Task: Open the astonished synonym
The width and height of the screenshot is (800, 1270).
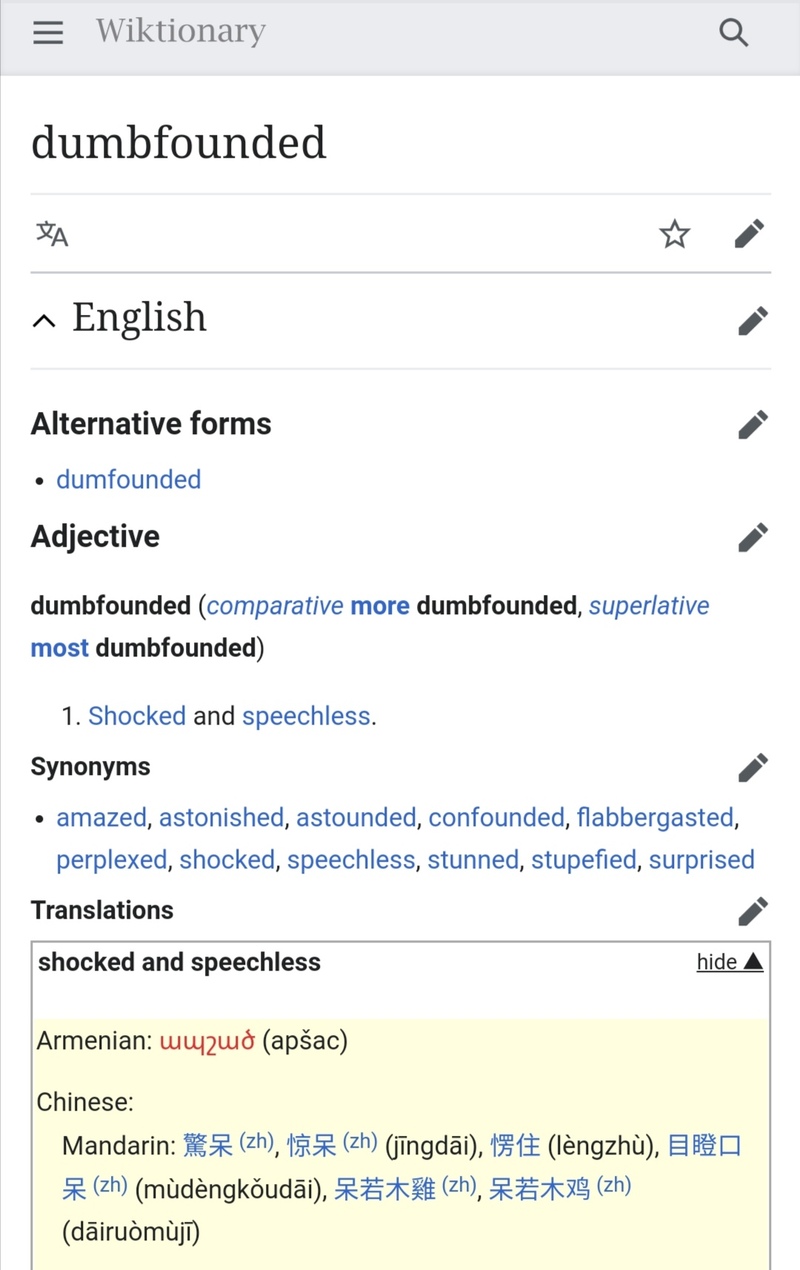Action: point(221,817)
